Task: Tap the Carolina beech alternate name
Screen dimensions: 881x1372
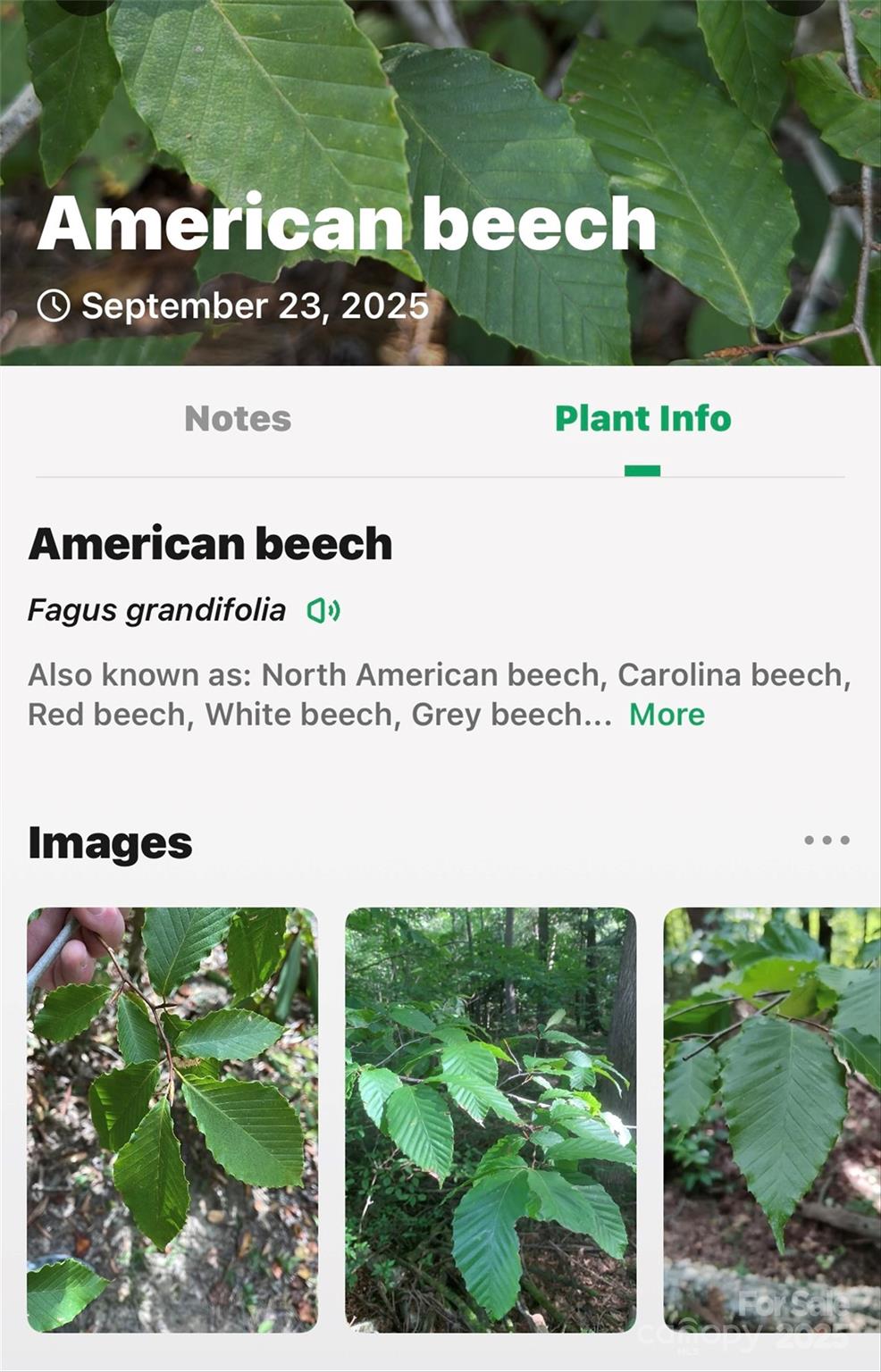Action: click(733, 676)
